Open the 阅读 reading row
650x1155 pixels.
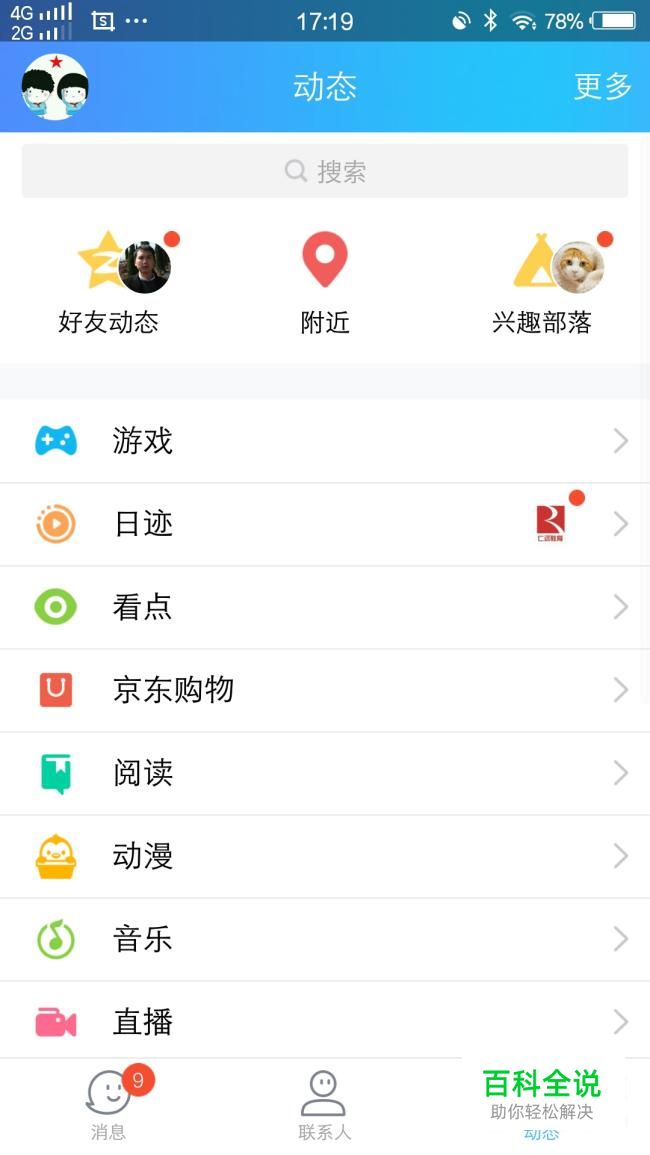[x=325, y=772]
